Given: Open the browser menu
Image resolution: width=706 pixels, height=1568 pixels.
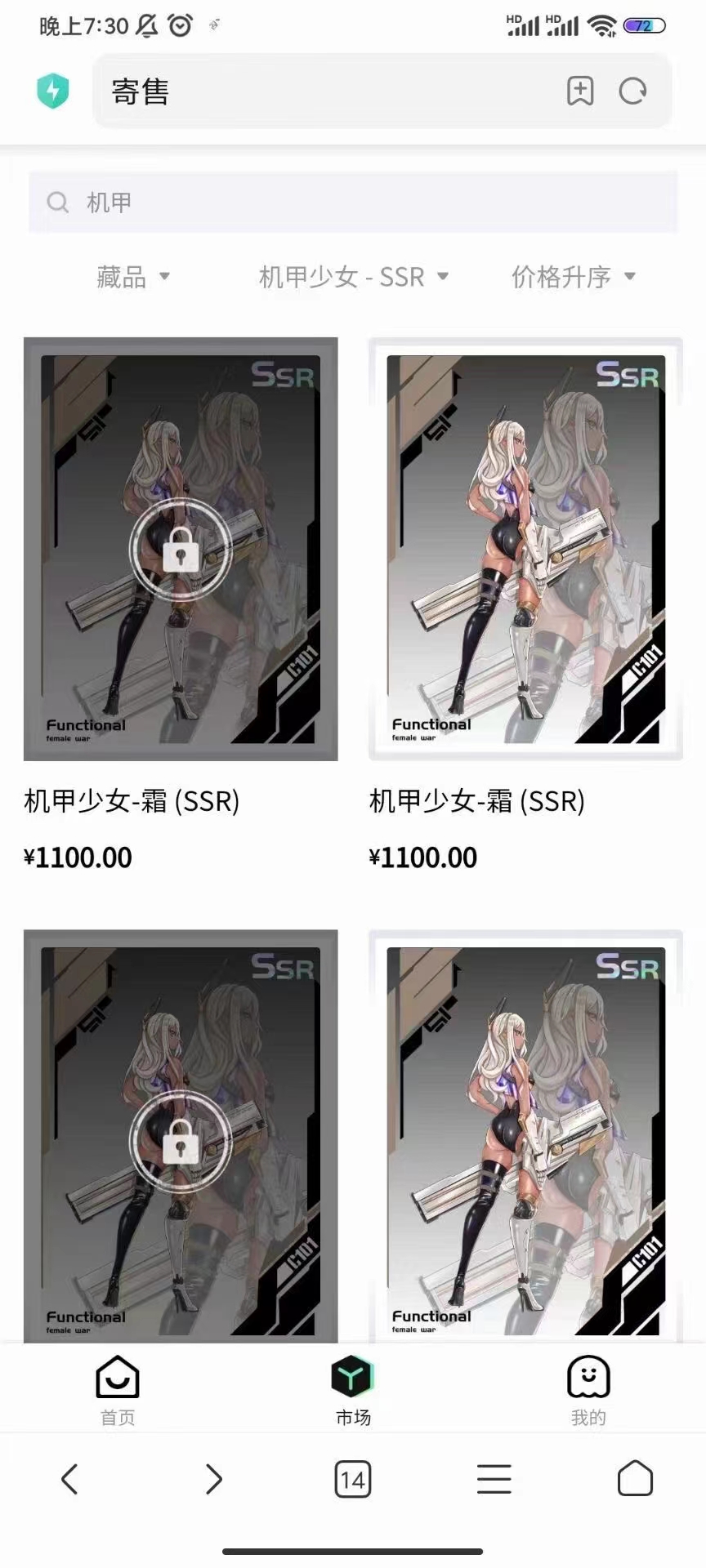Looking at the screenshot, I should coord(494,1479).
